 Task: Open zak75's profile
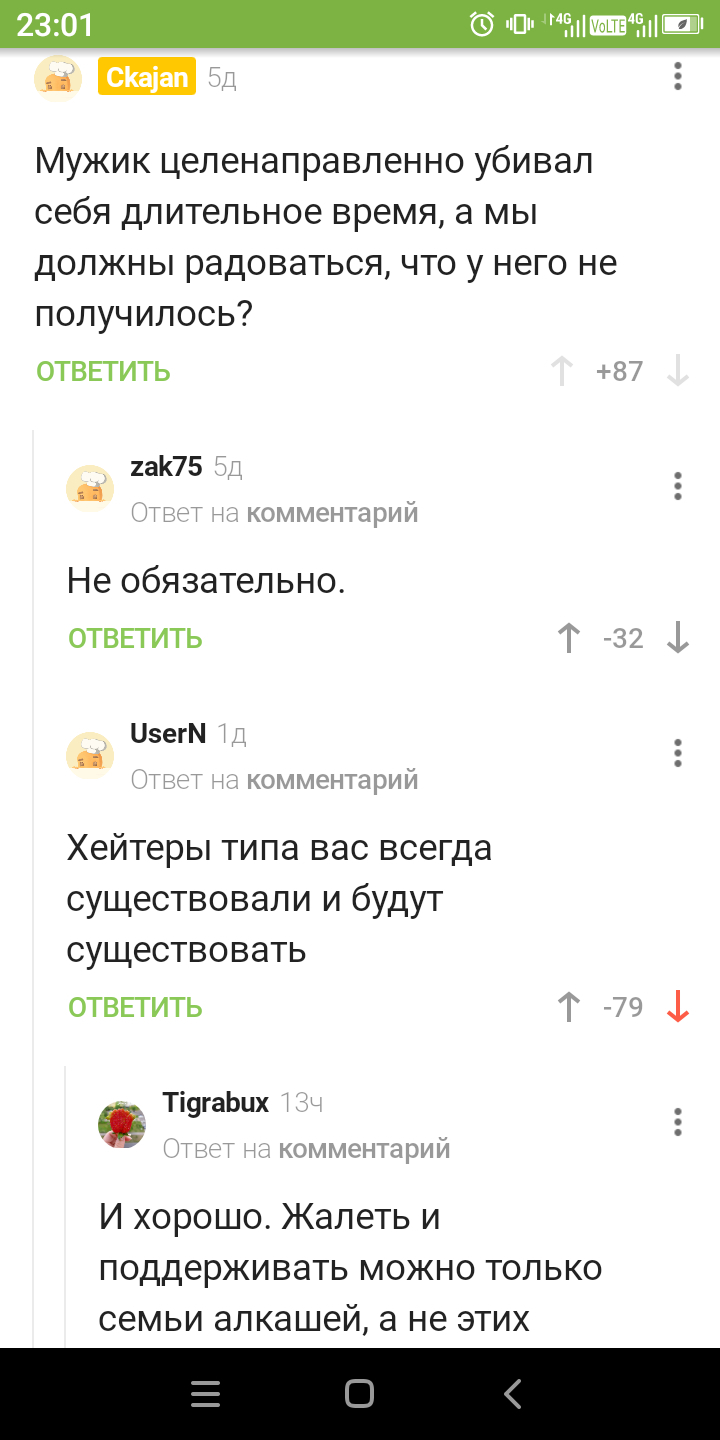[166, 466]
